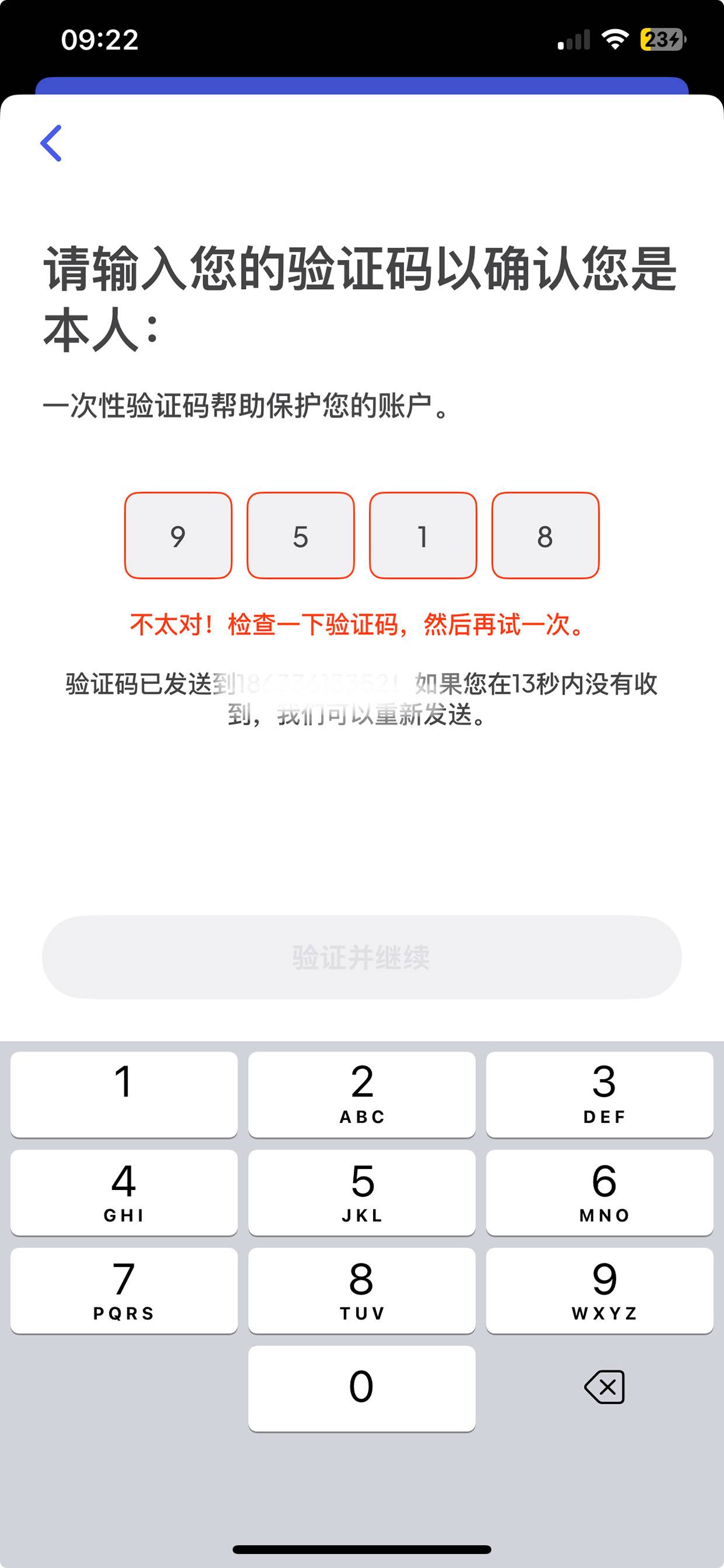Tap the 4 GHI key
The image size is (724, 1568).
[124, 1192]
